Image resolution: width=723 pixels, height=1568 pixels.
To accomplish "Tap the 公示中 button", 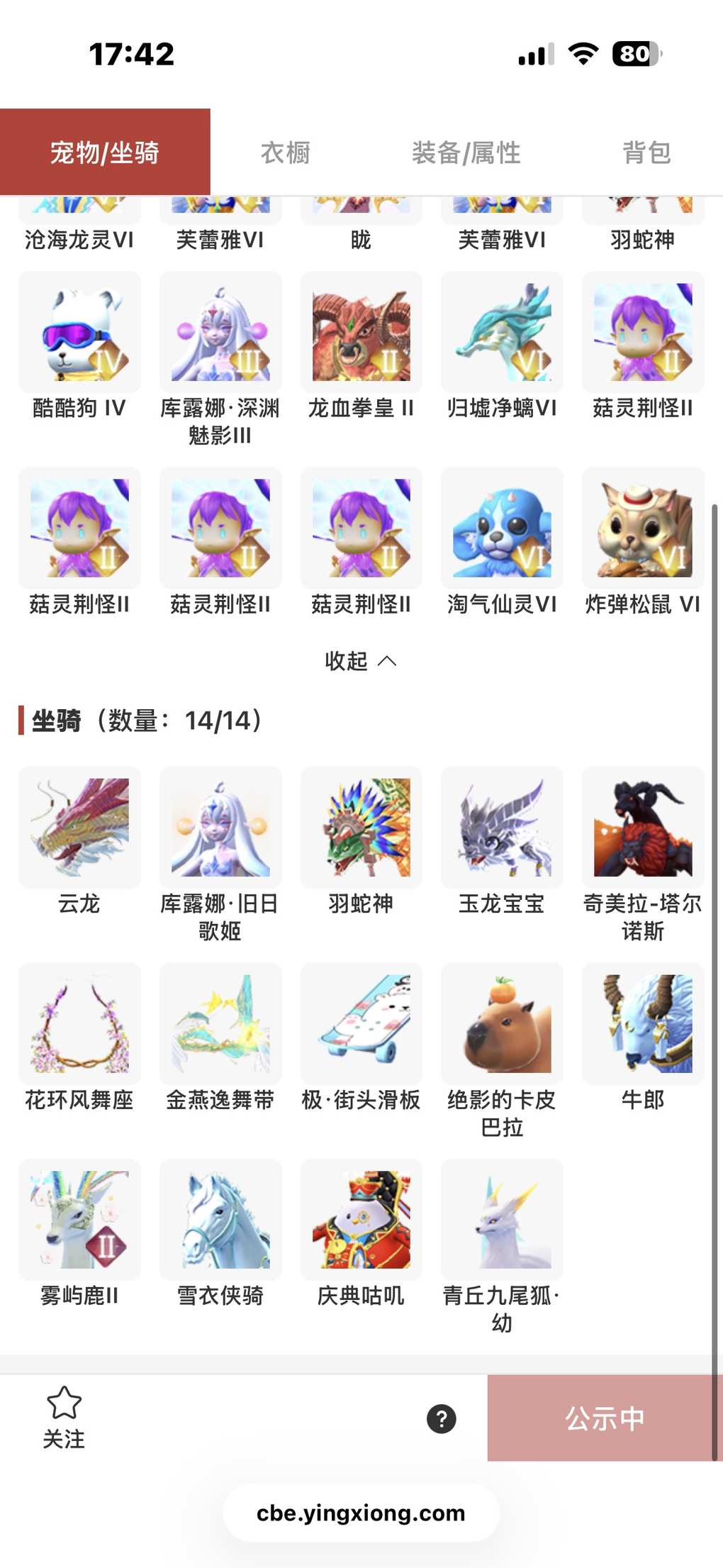I will [x=604, y=1418].
